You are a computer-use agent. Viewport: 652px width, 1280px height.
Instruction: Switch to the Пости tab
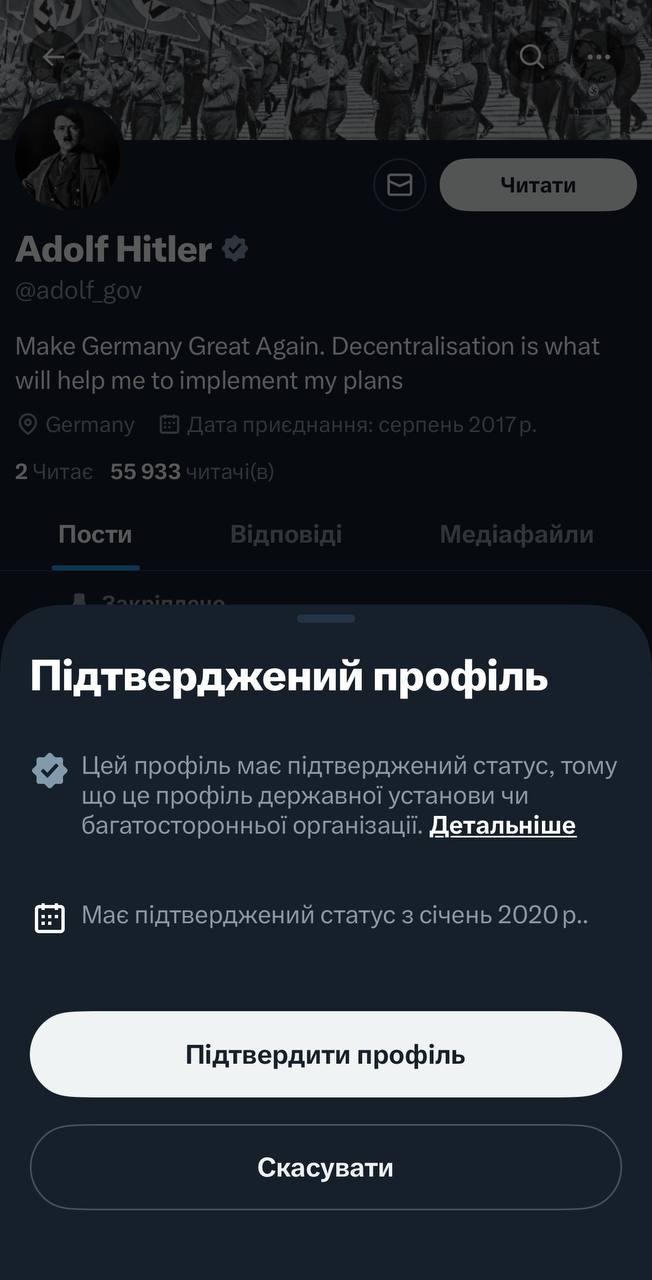click(x=95, y=535)
